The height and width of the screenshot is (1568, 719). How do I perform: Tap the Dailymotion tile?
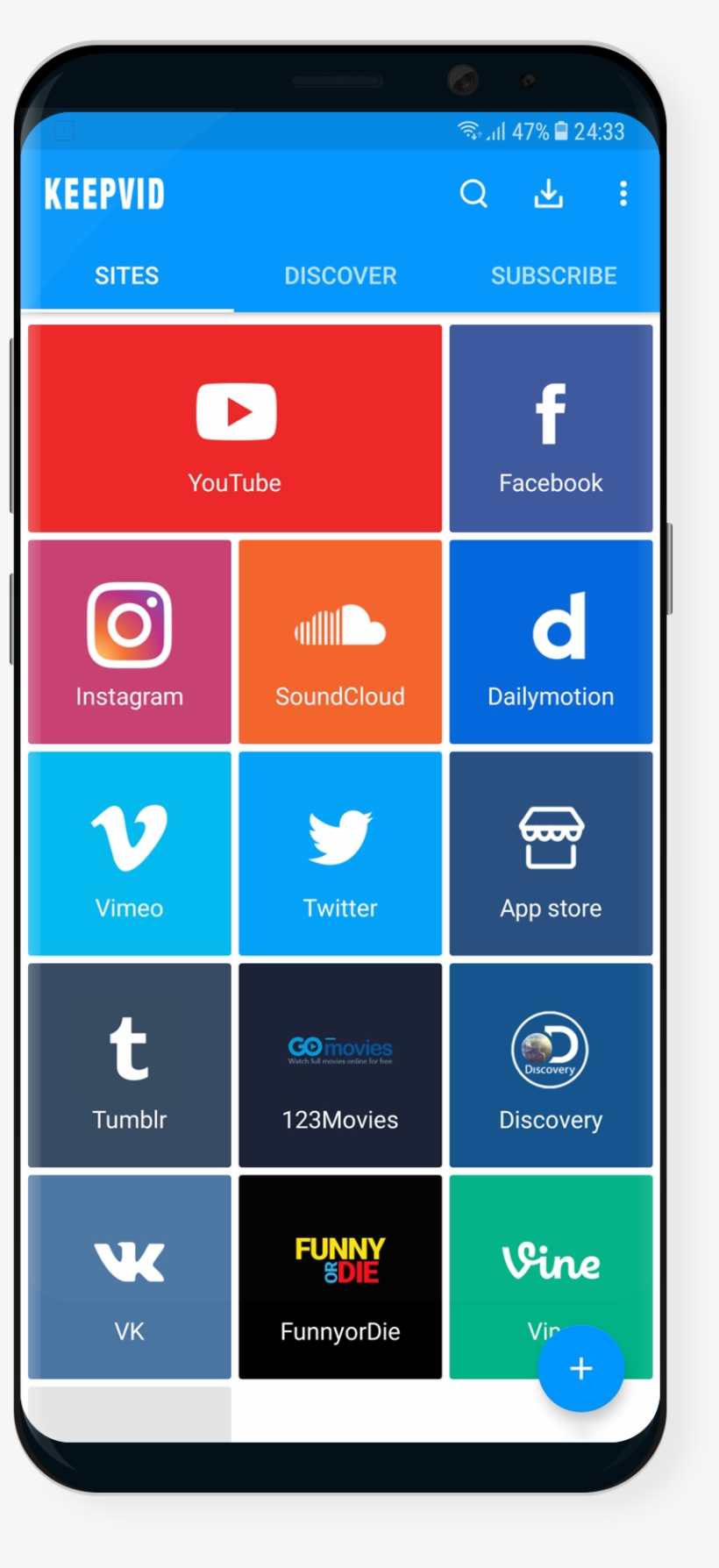551,642
